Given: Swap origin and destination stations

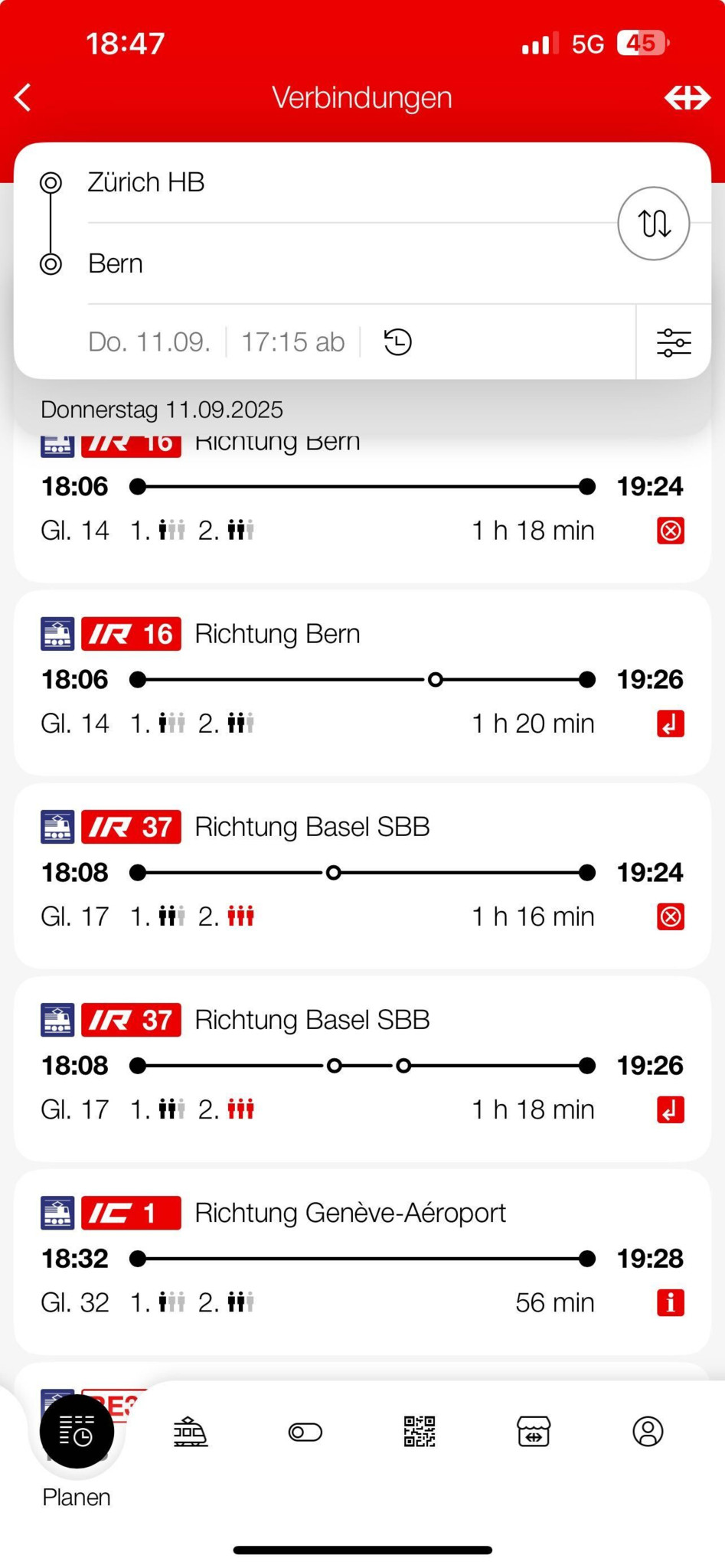Looking at the screenshot, I should click(653, 224).
